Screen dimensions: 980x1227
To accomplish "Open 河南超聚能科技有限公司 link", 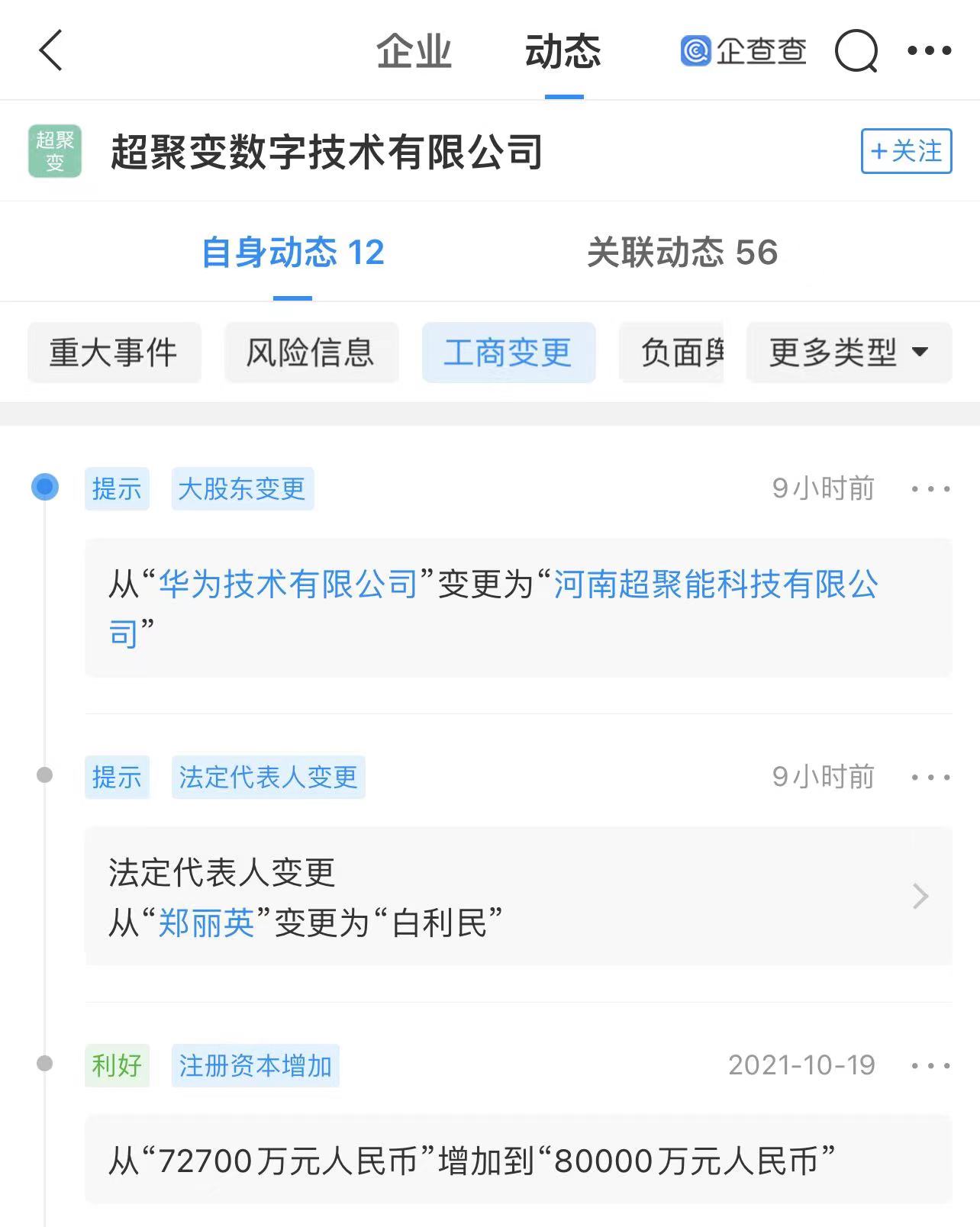I will click(x=714, y=585).
